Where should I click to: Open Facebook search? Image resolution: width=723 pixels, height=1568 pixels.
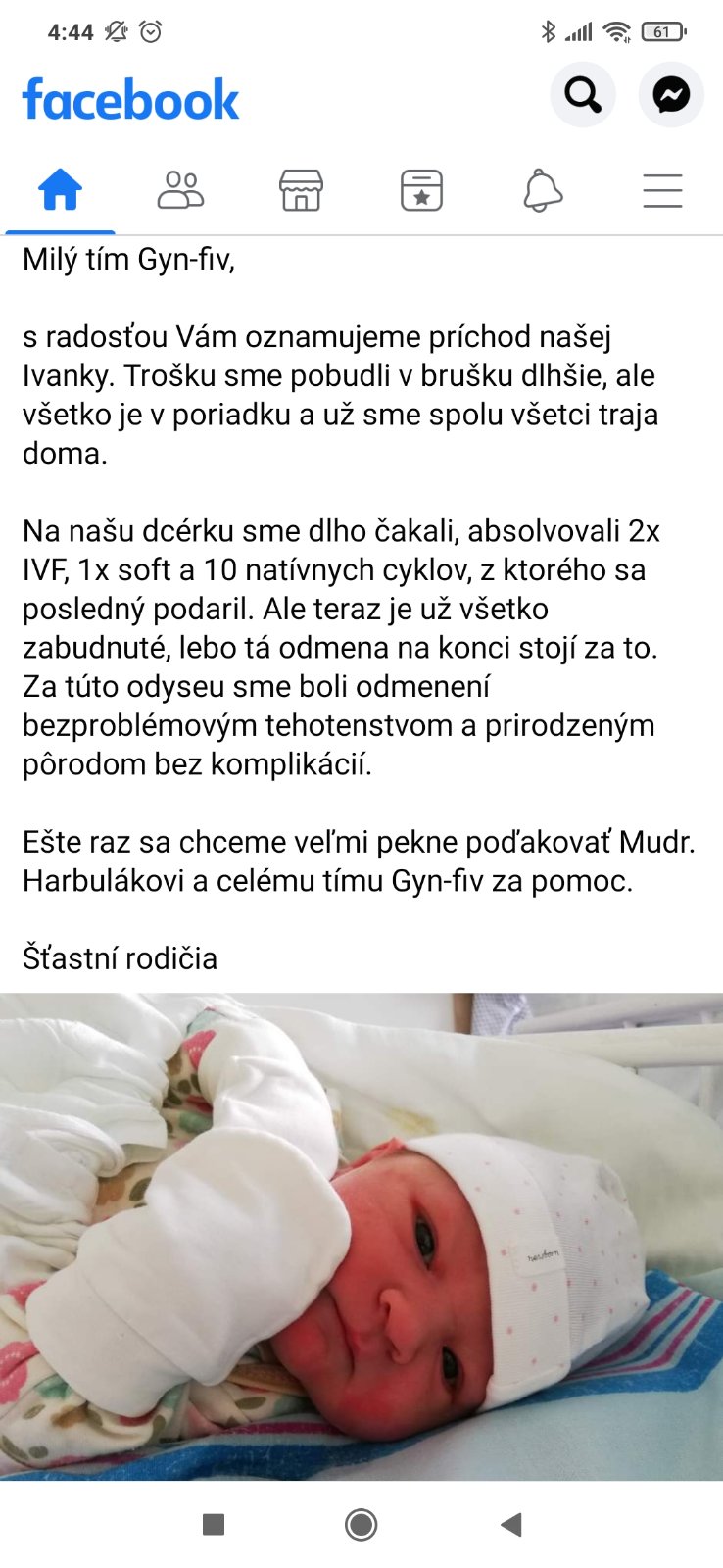pyautogui.click(x=583, y=95)
